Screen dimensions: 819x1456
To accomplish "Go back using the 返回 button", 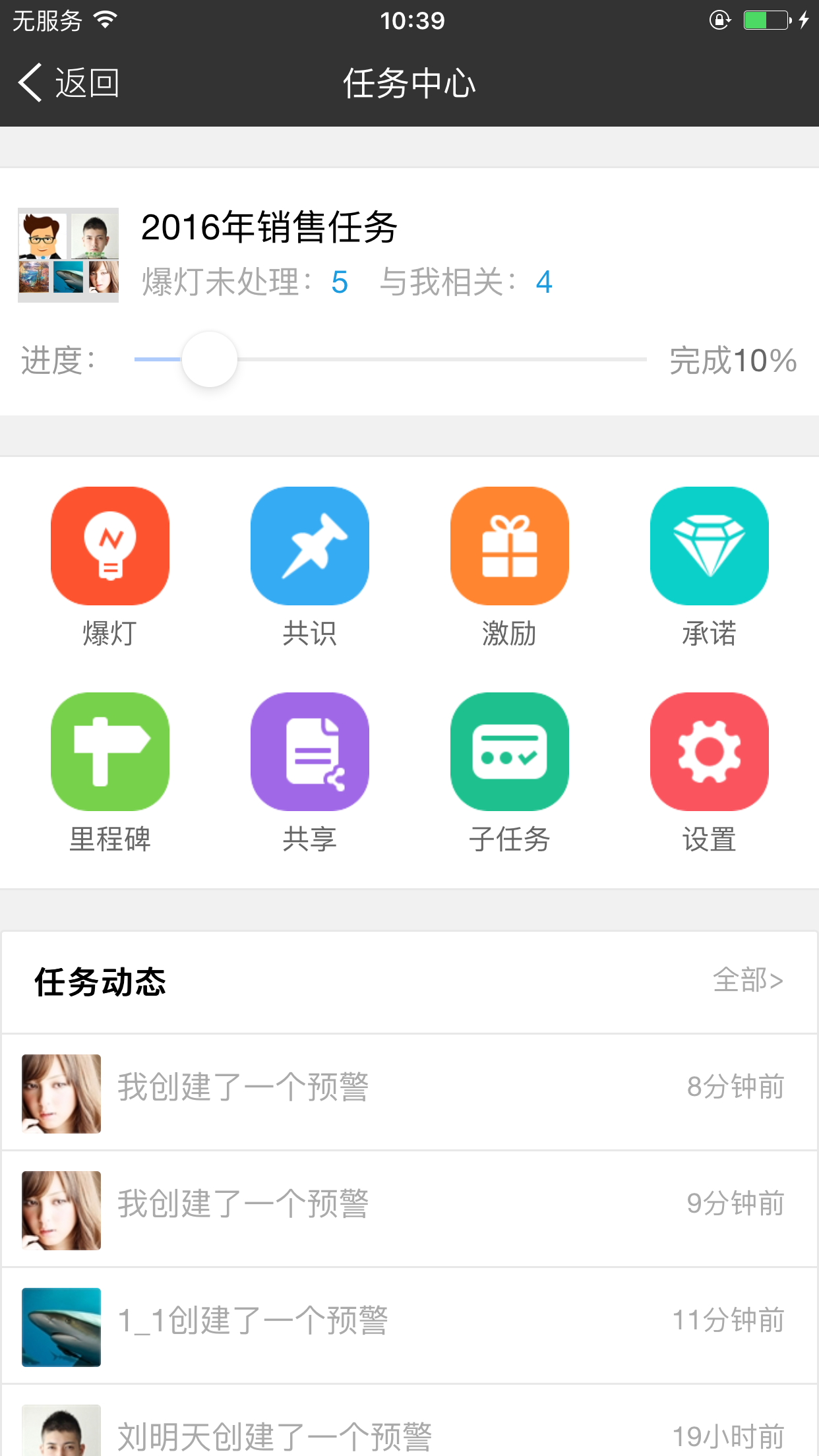I will pyautogui.click(x=69, y=83).
